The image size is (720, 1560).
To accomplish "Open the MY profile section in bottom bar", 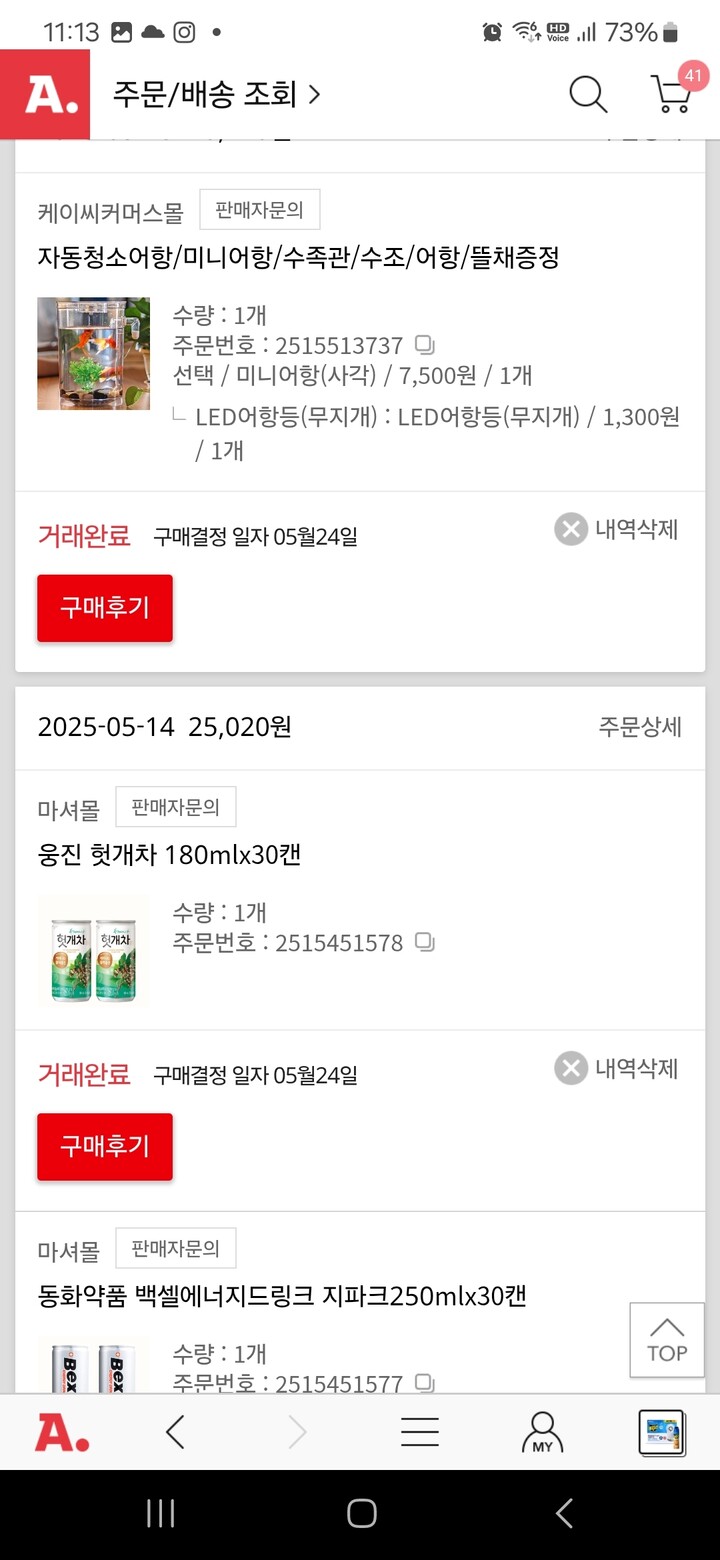I will [x=541, y=1432].
